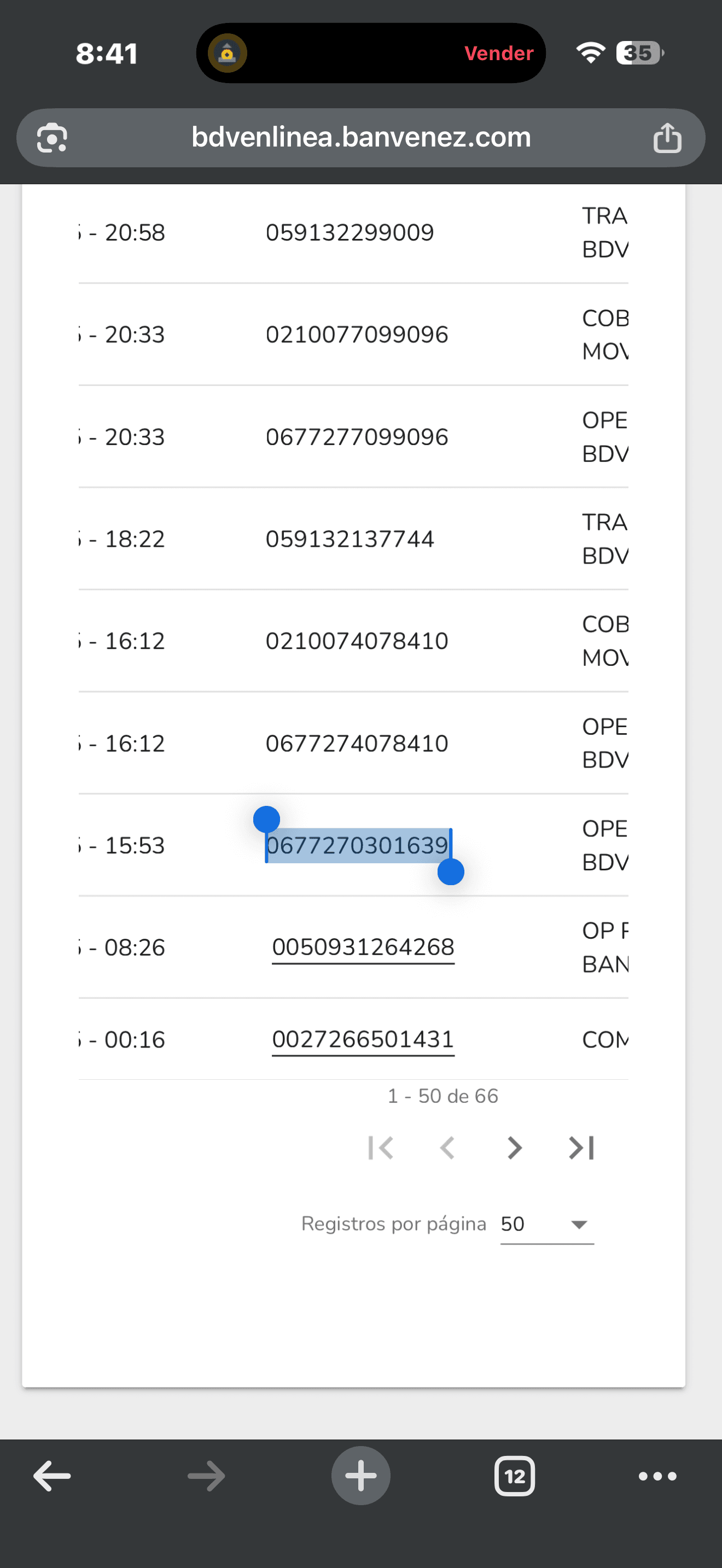
Task: Go back to the previous web page
Action: 53,1476
